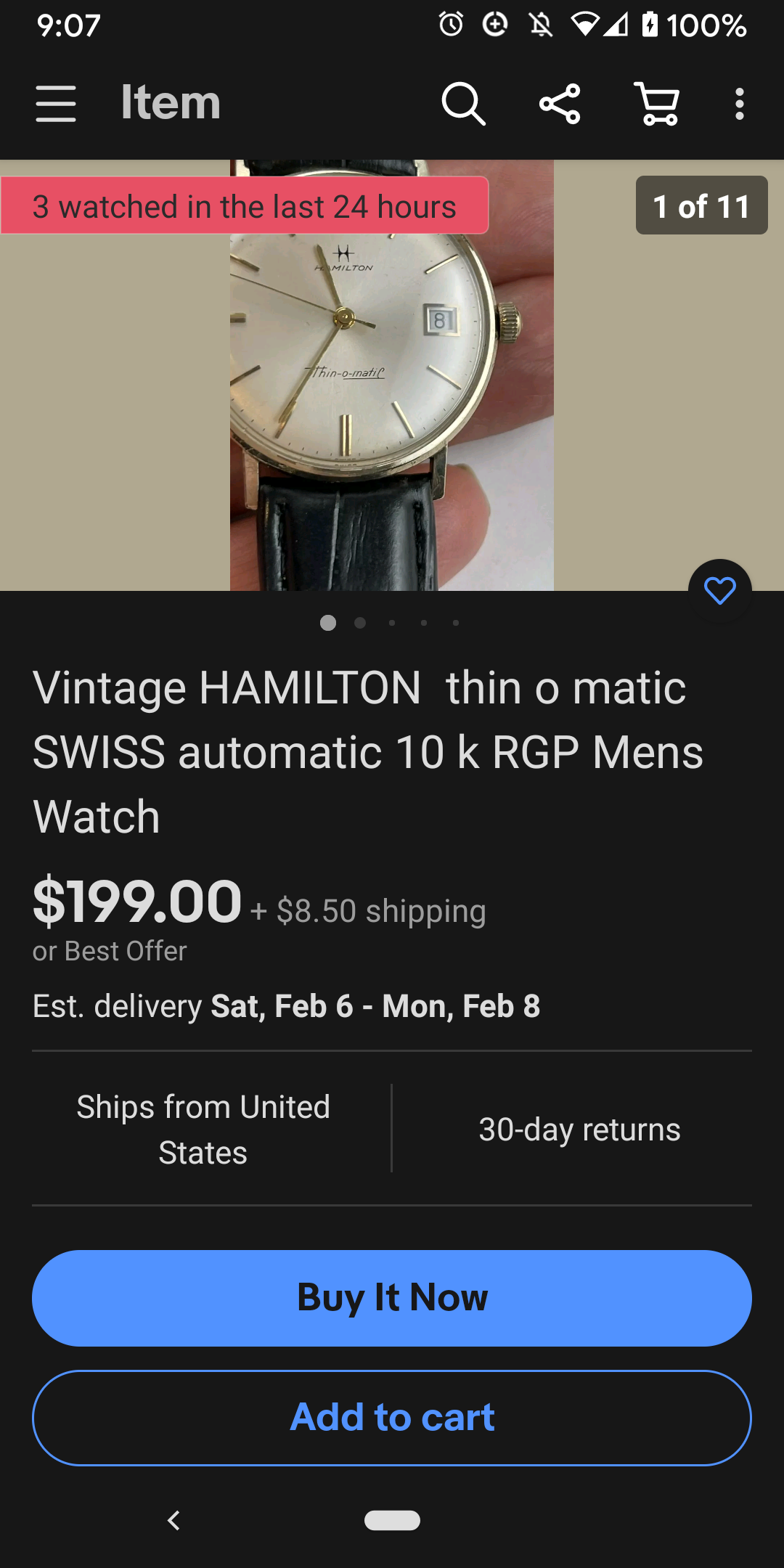Open the hamburger navigation menu
784x1568 pixels.
pos(56,103)
